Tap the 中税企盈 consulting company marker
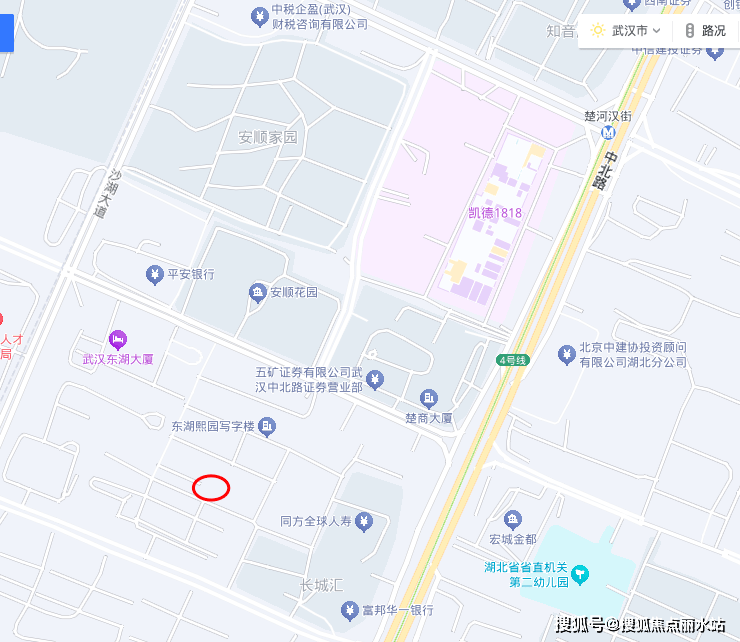740x642 pixels. point(260,16)
